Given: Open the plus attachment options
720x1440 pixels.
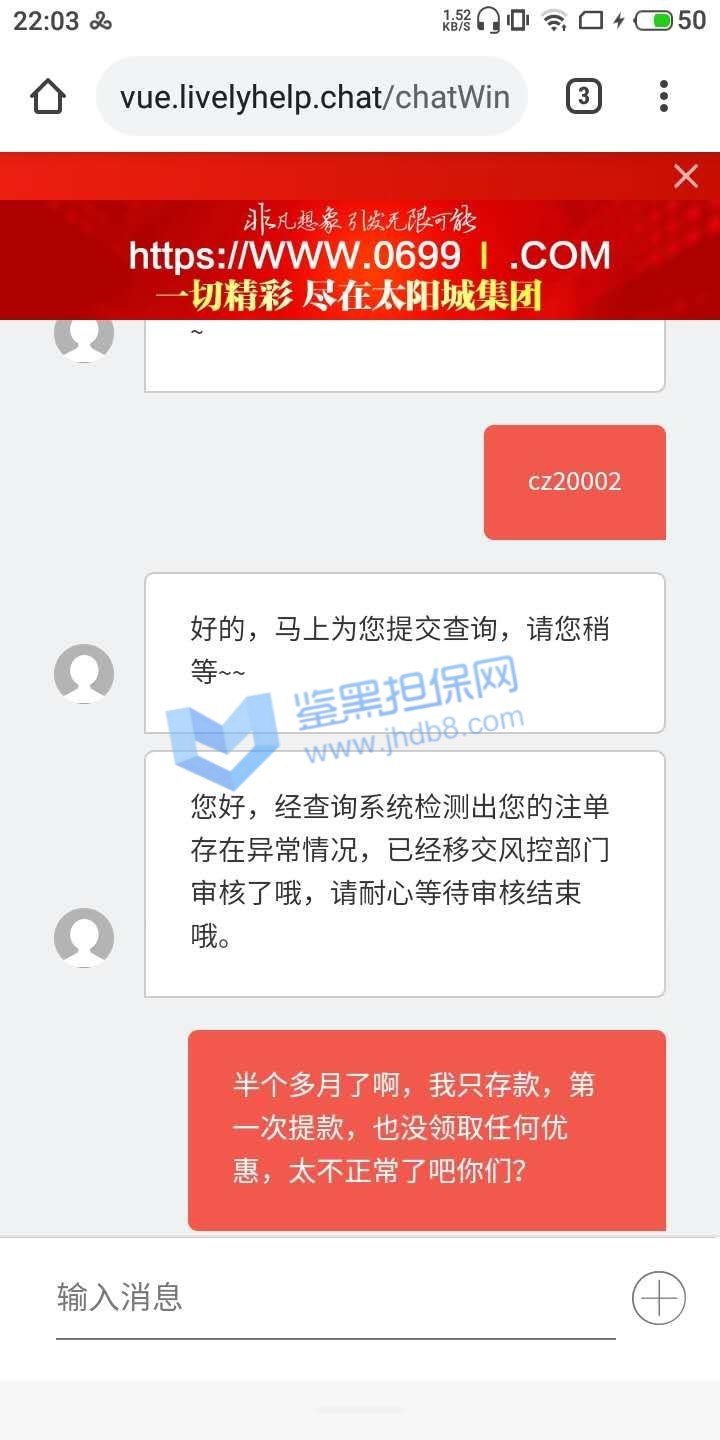Looking at the screenshot, I should coord(658,1298).
